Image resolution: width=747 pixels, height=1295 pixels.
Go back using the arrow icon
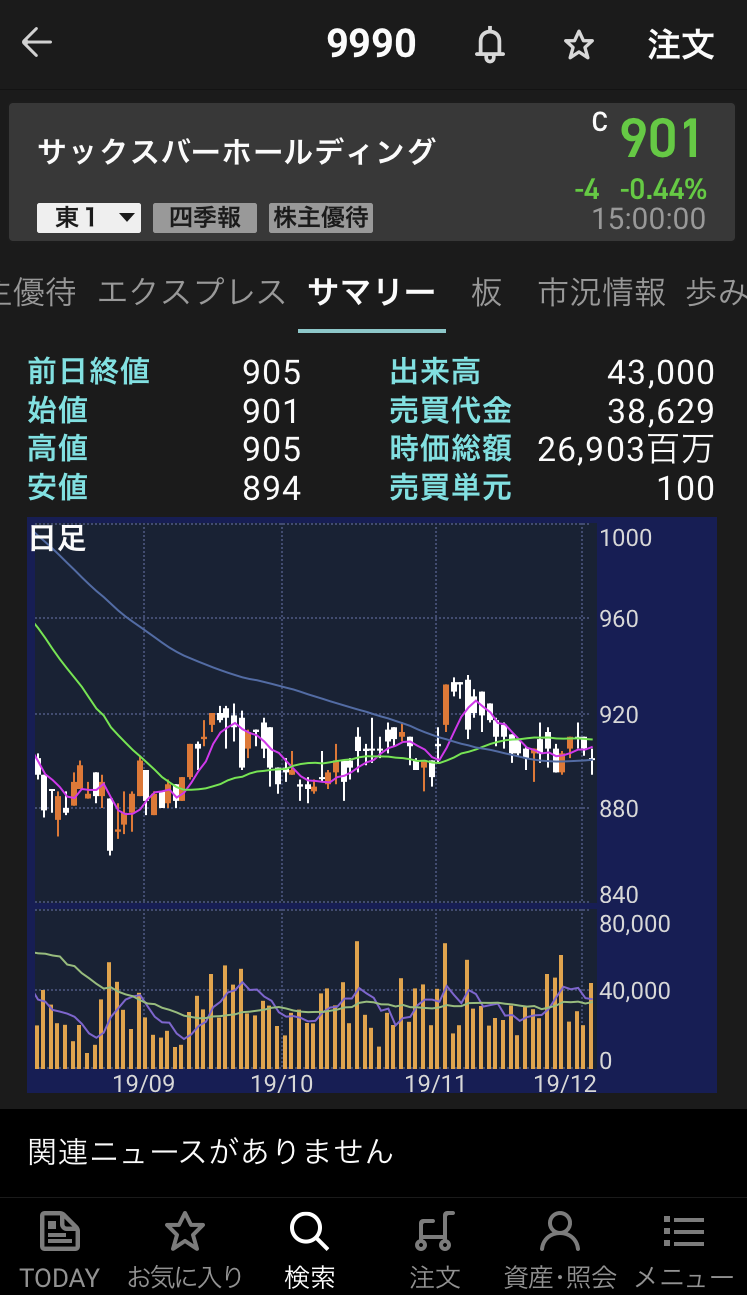coord(37,43)
